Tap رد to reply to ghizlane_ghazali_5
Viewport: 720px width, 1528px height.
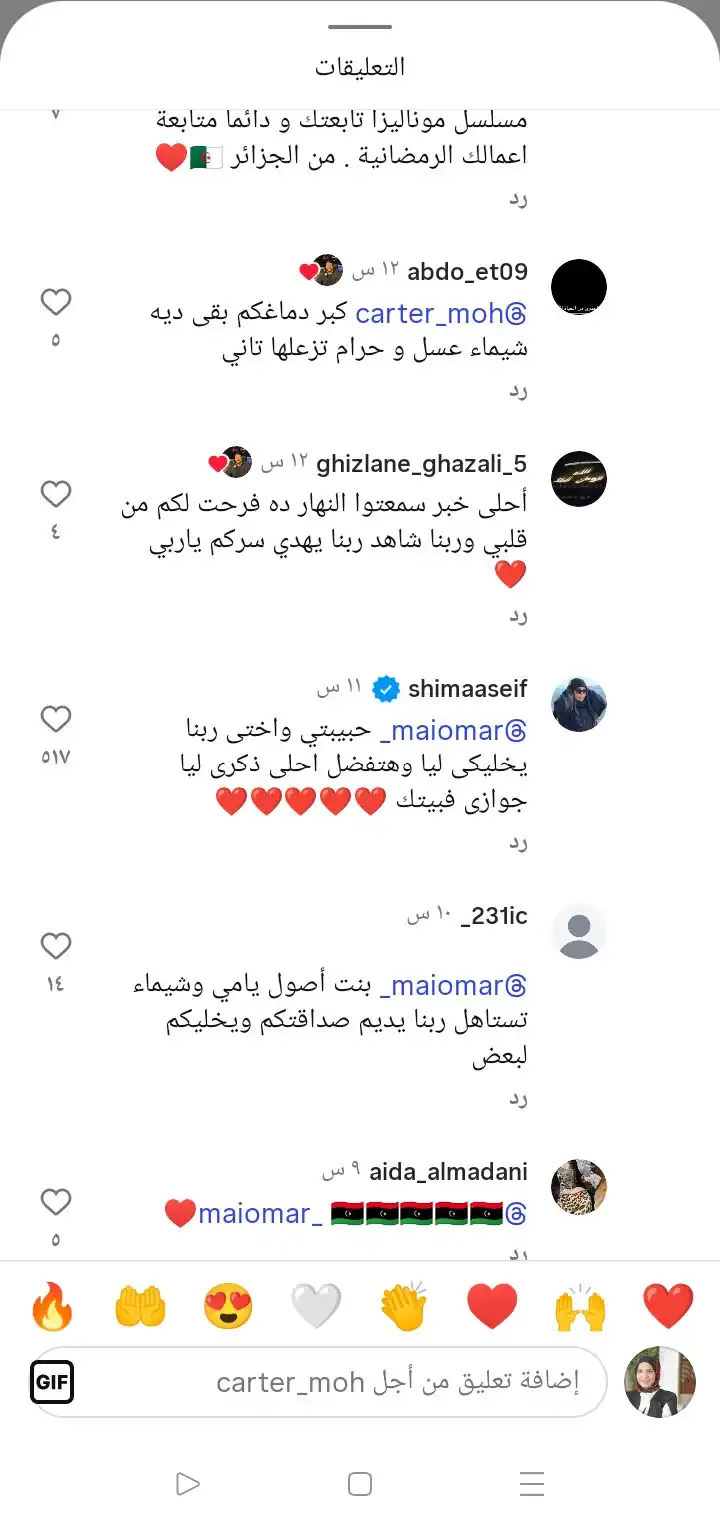(x=519, y=615)
